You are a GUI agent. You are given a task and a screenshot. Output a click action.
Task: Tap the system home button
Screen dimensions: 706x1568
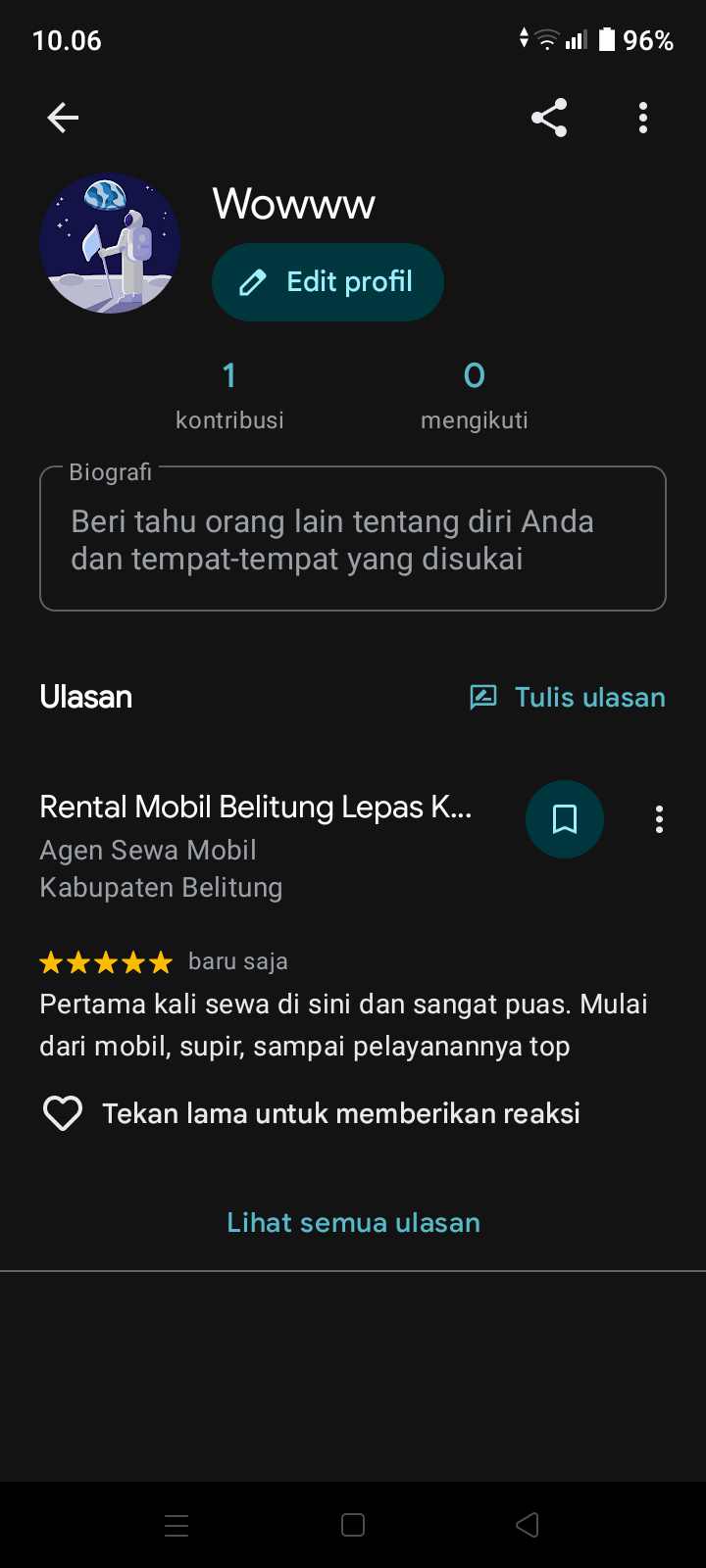coord(353,1525)
